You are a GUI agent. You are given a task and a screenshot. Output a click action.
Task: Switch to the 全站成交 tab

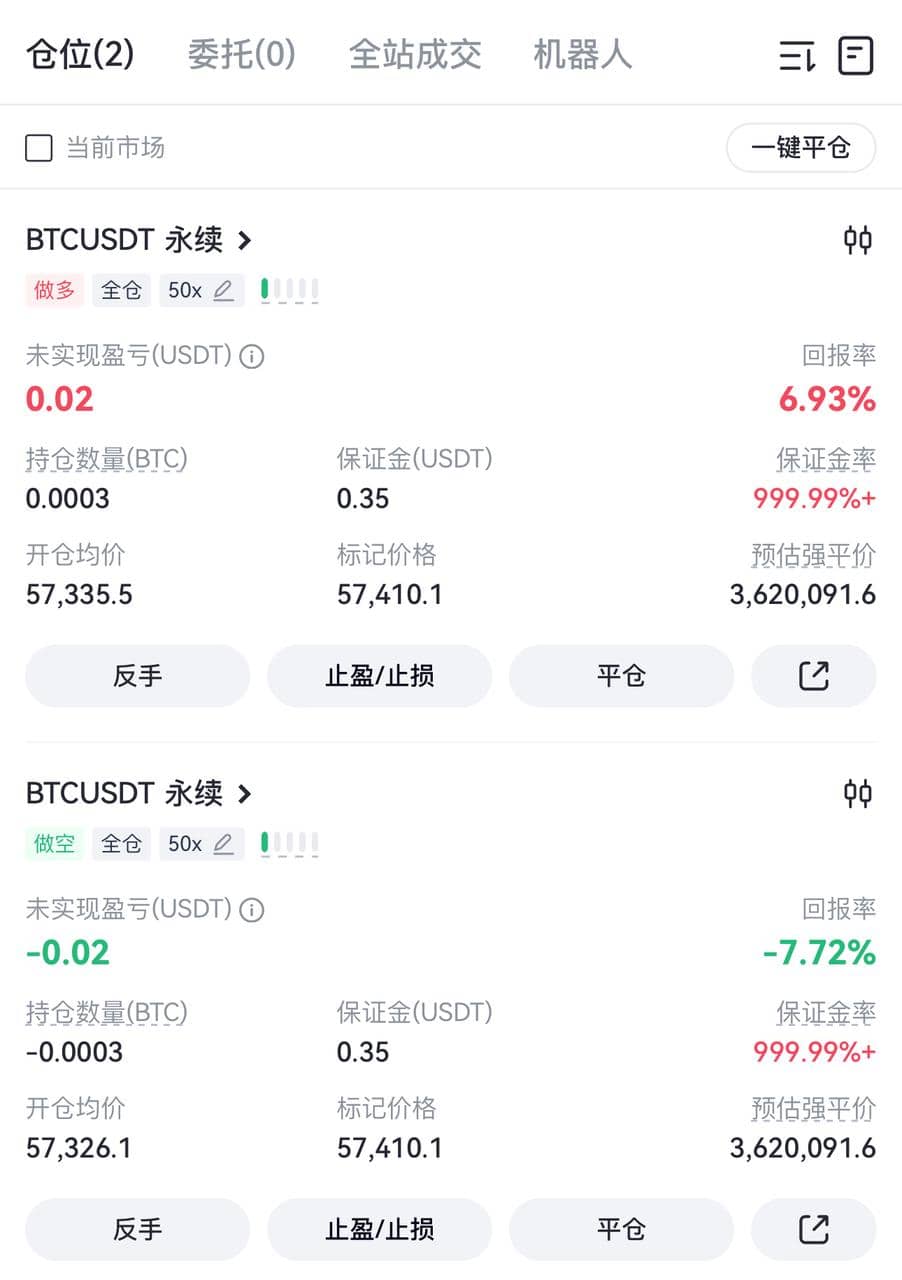(415, 55)
